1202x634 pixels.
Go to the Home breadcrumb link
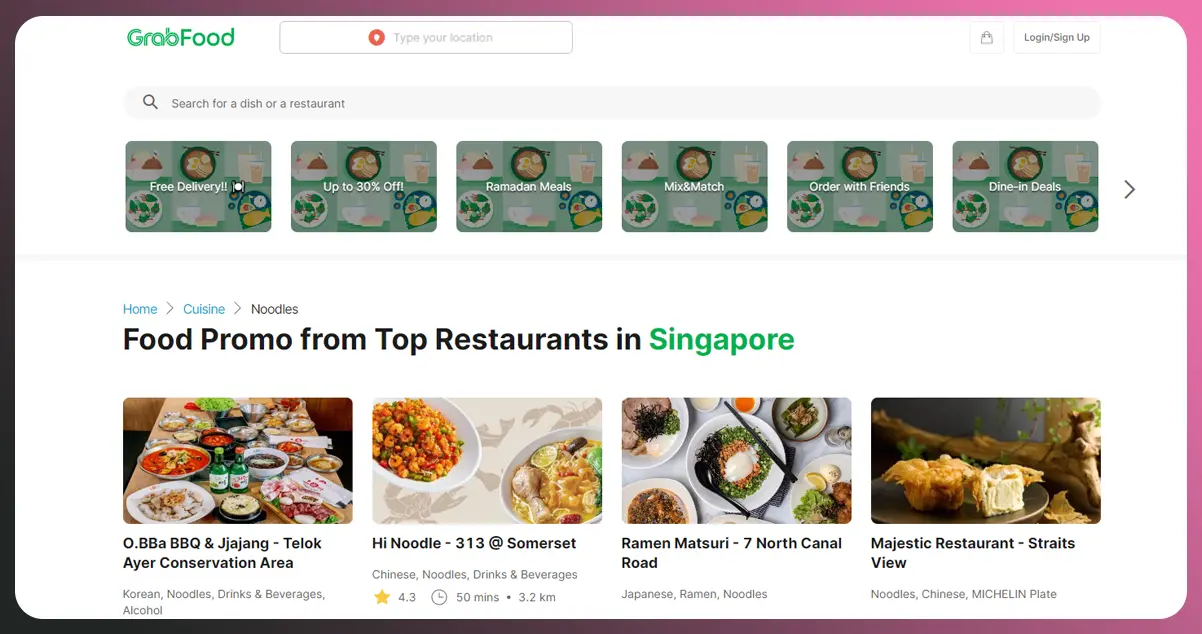[140, 309]
